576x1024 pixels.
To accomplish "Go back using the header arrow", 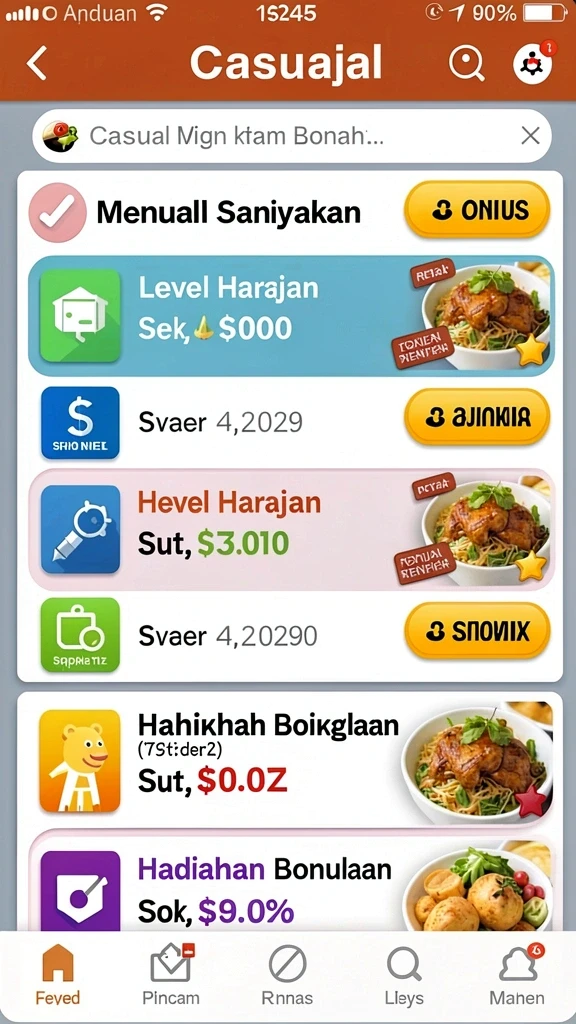I will pyautogui.click(x=37, y=63).
